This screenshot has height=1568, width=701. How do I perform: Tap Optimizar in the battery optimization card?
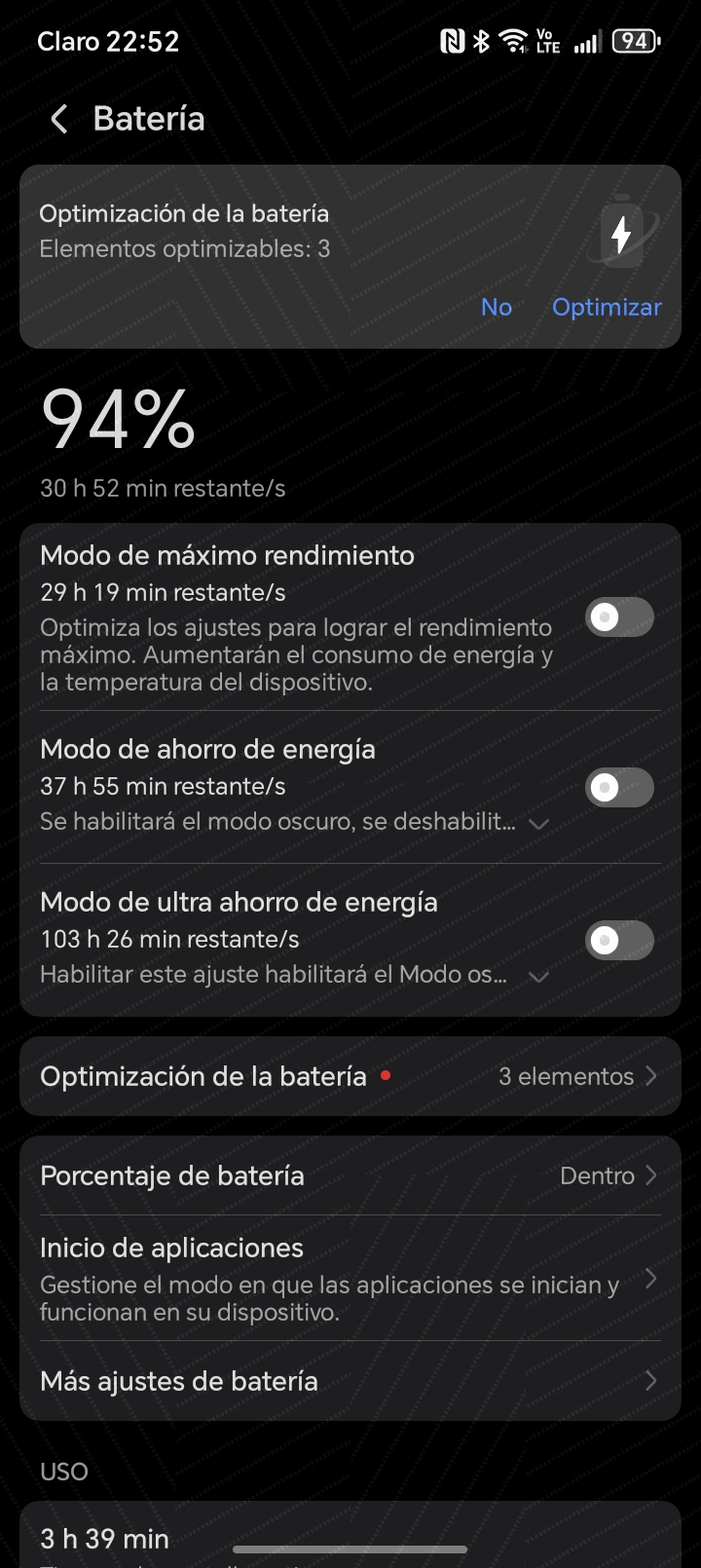[607, 308]
